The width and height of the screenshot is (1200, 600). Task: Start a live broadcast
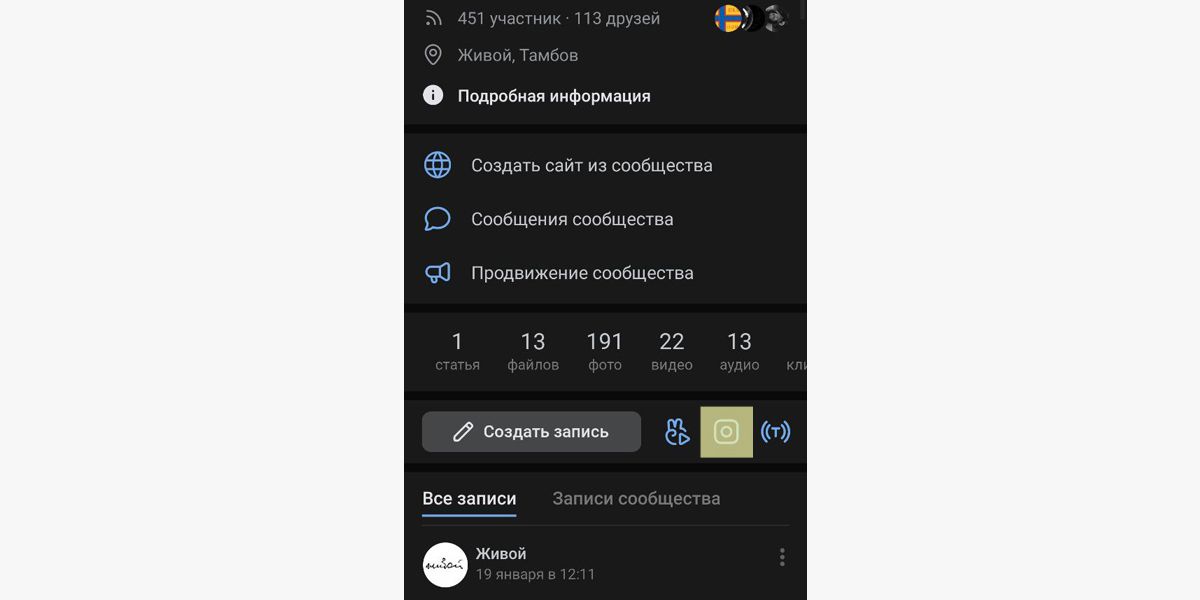775,432
